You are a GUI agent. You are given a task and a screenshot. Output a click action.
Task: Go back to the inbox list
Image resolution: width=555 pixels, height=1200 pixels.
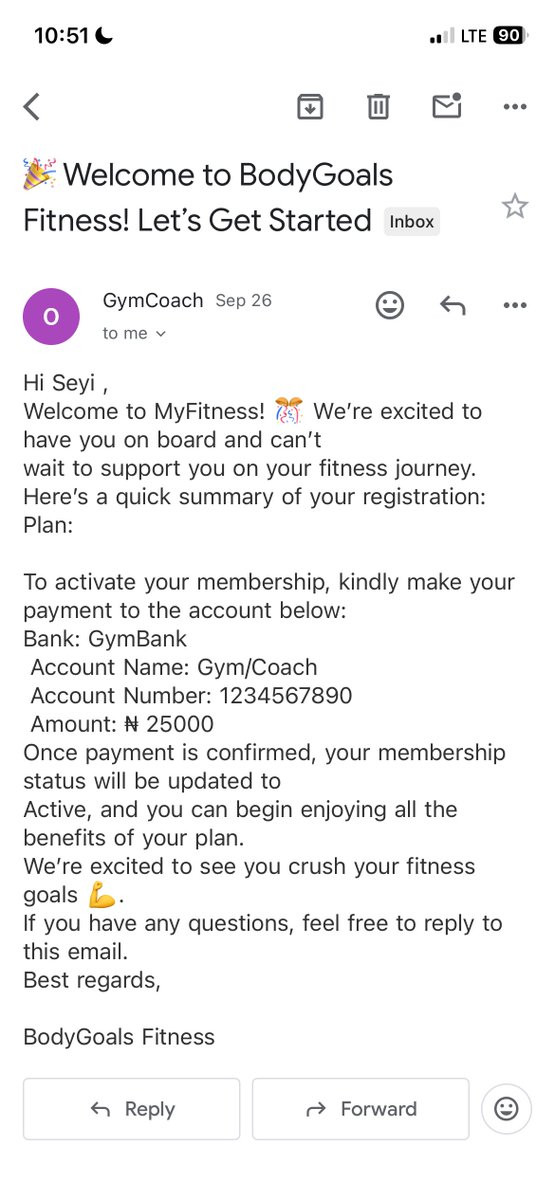tap(32, 106)
